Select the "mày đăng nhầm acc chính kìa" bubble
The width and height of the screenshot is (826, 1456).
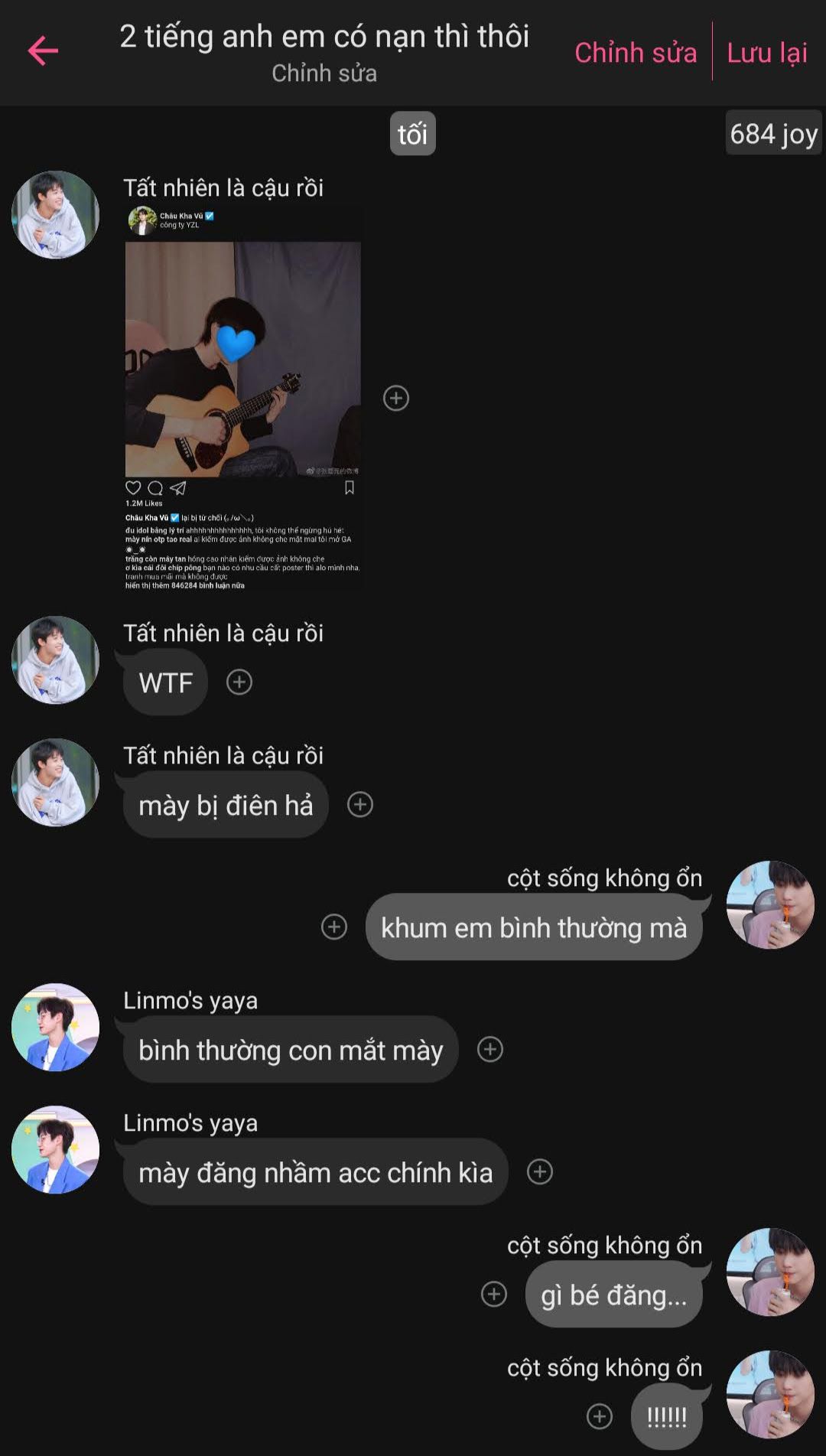pyautogui.click(x=316, y=1172)
